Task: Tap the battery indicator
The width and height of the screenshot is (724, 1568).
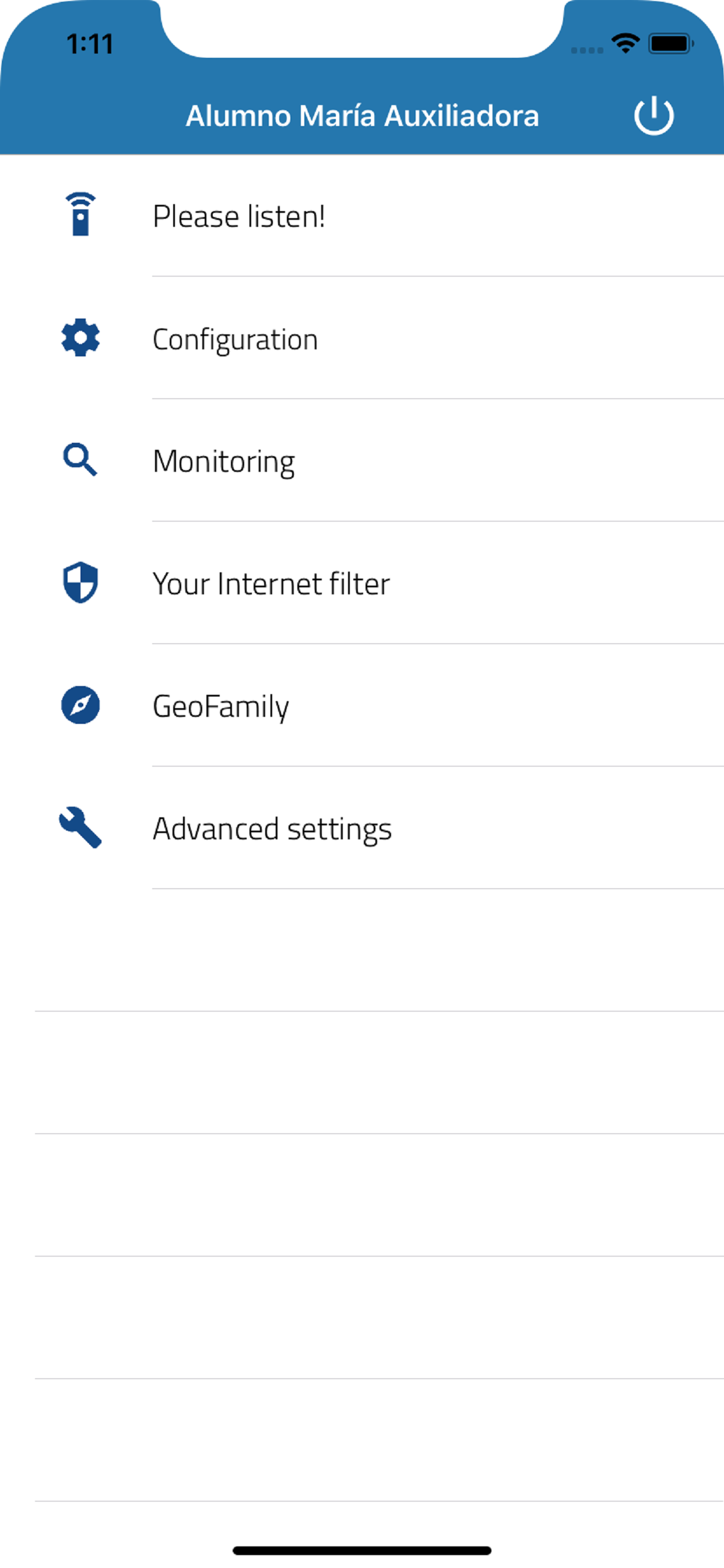Action: click(670, 43)
